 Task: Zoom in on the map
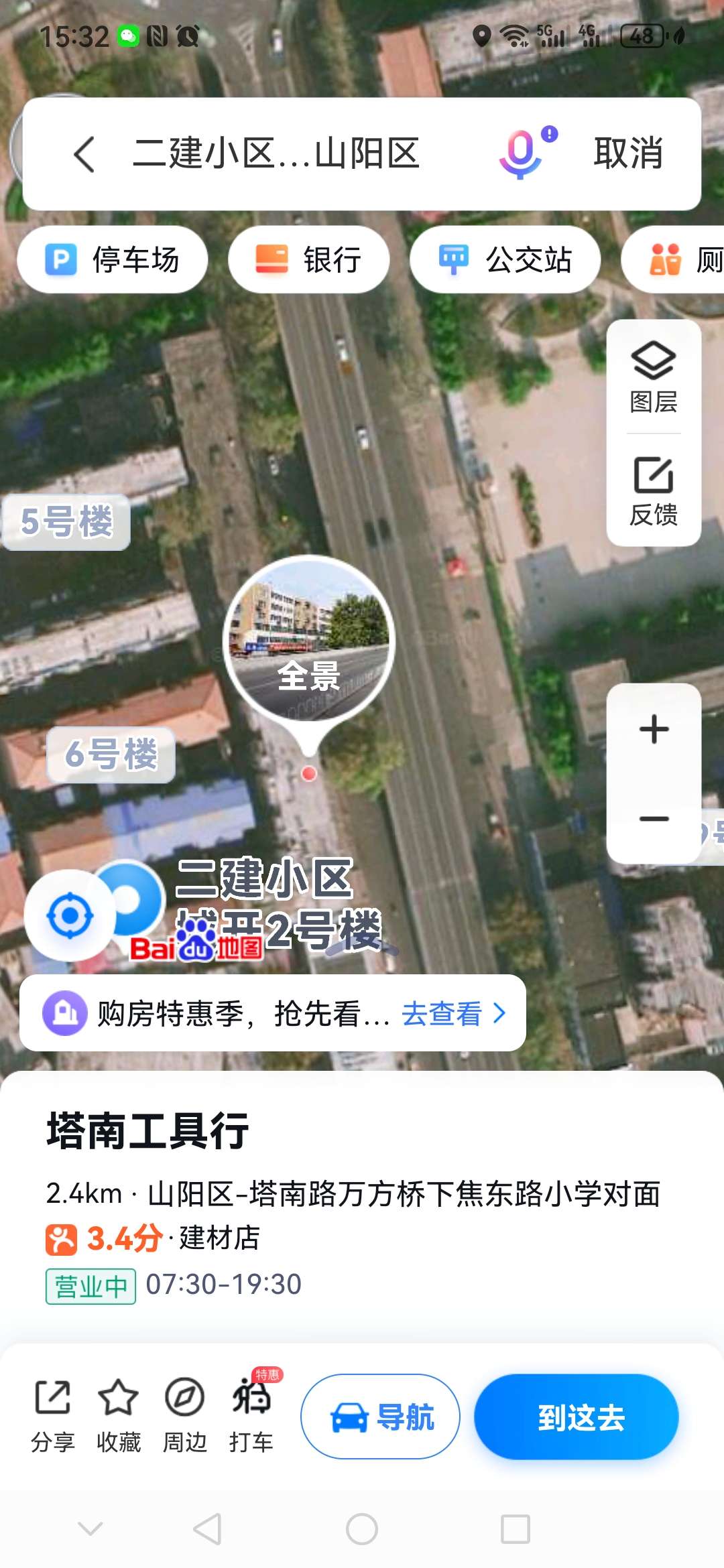(654, 729)
